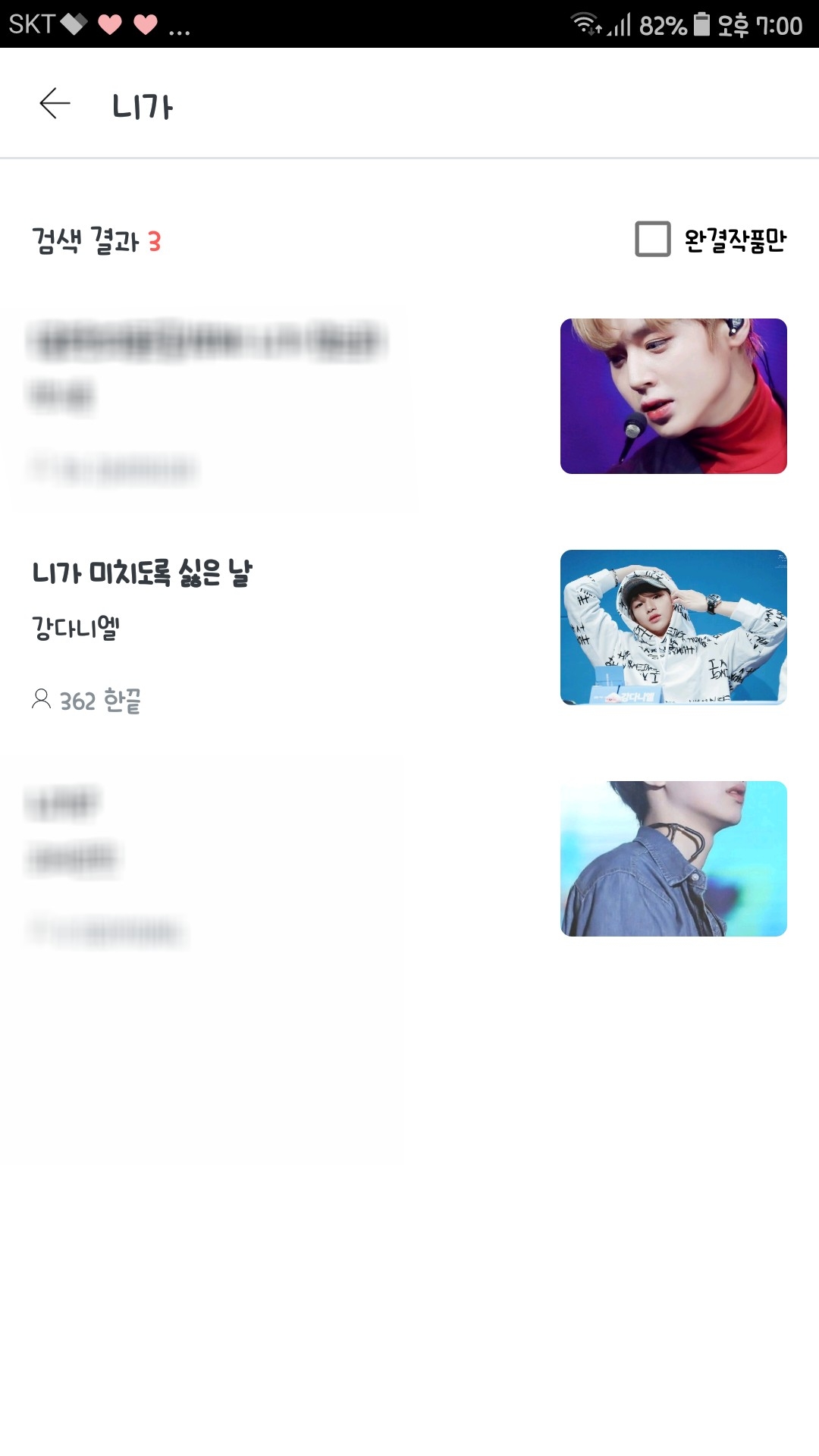819x1456 pixels.
Task: Open the thumbnail with red turtleneck singer
Action: tap(673, 396)
